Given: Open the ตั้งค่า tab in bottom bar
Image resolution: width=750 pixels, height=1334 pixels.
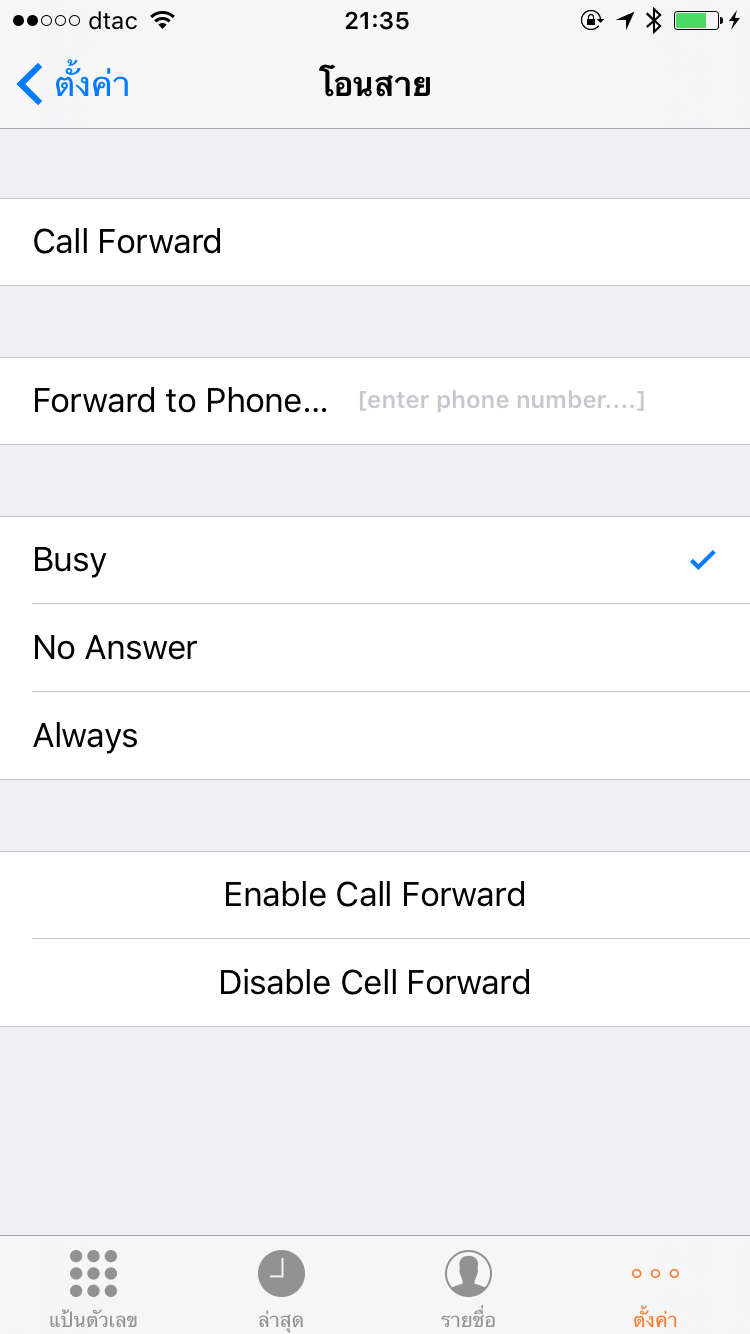Looking at the screenshot, I should tap(655, 1286).
